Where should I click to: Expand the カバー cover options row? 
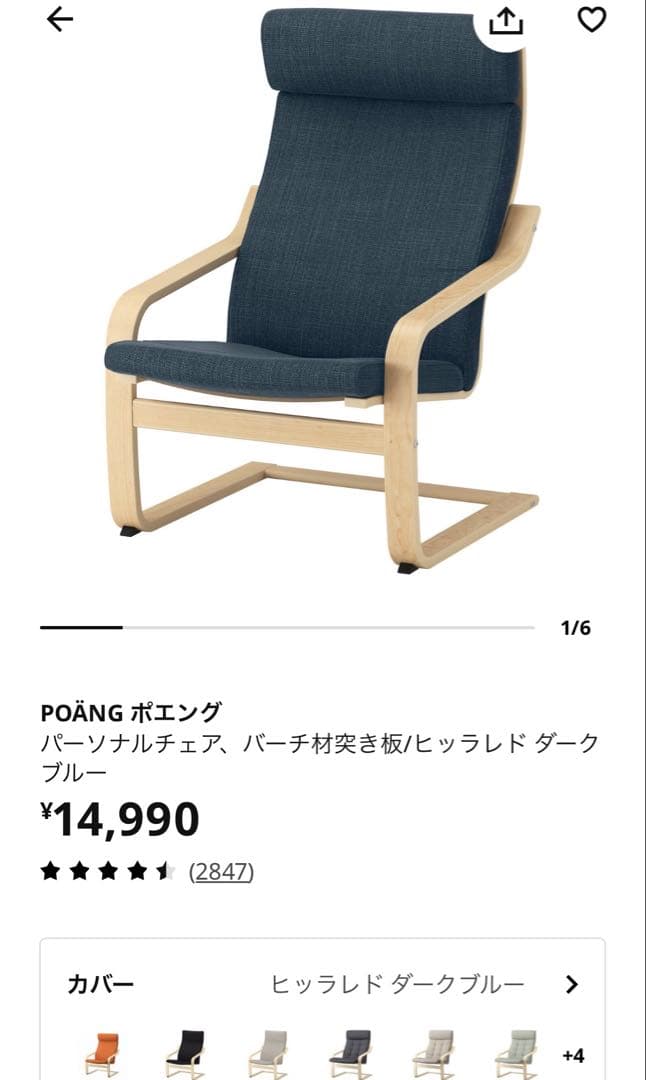click(x=571, y=984)
